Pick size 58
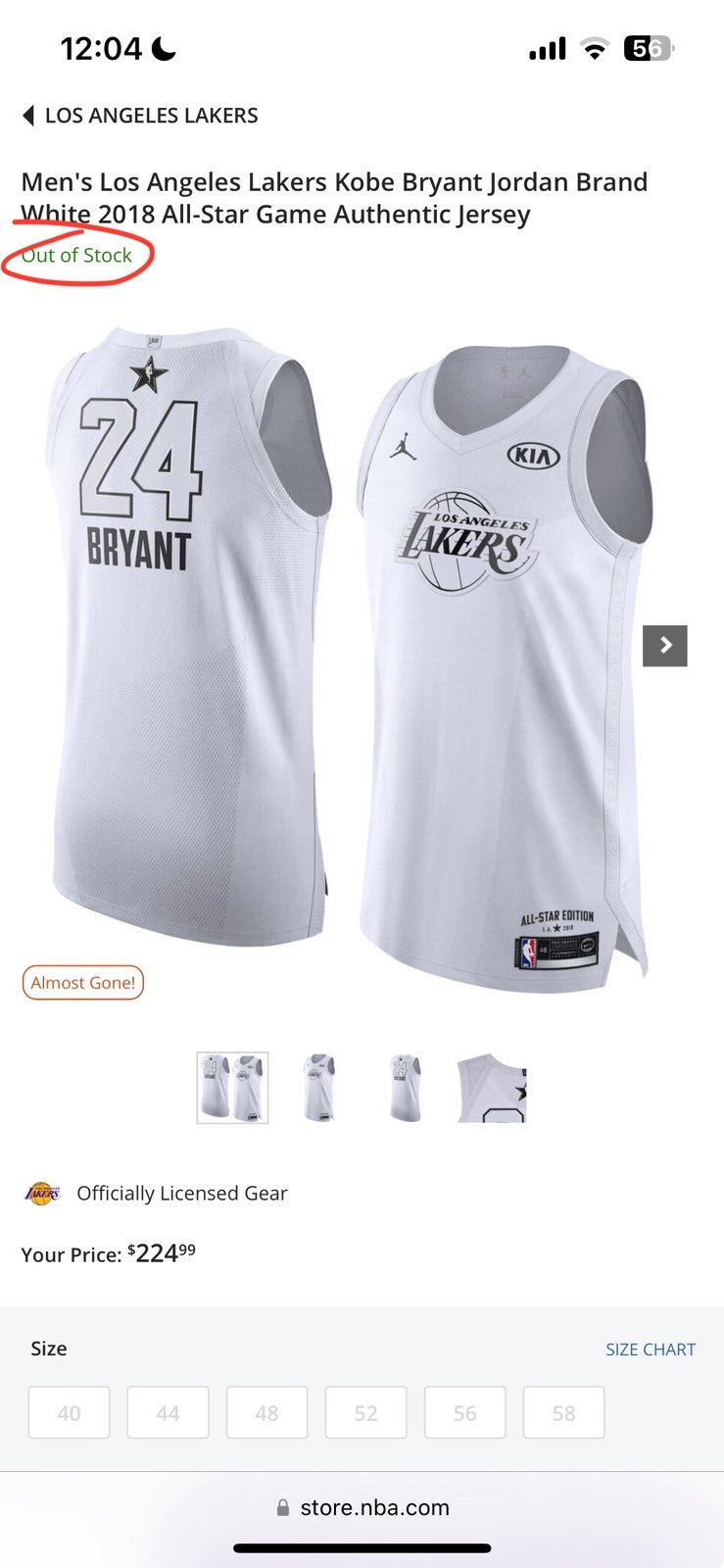Screen dimensions: 724x1568 [563, 1412]
